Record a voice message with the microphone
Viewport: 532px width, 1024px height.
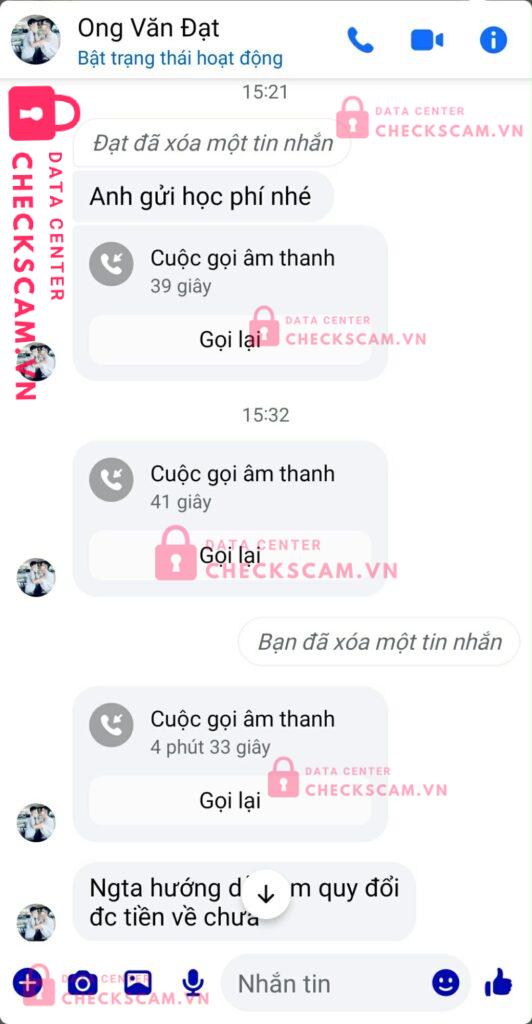coord(193,982)
